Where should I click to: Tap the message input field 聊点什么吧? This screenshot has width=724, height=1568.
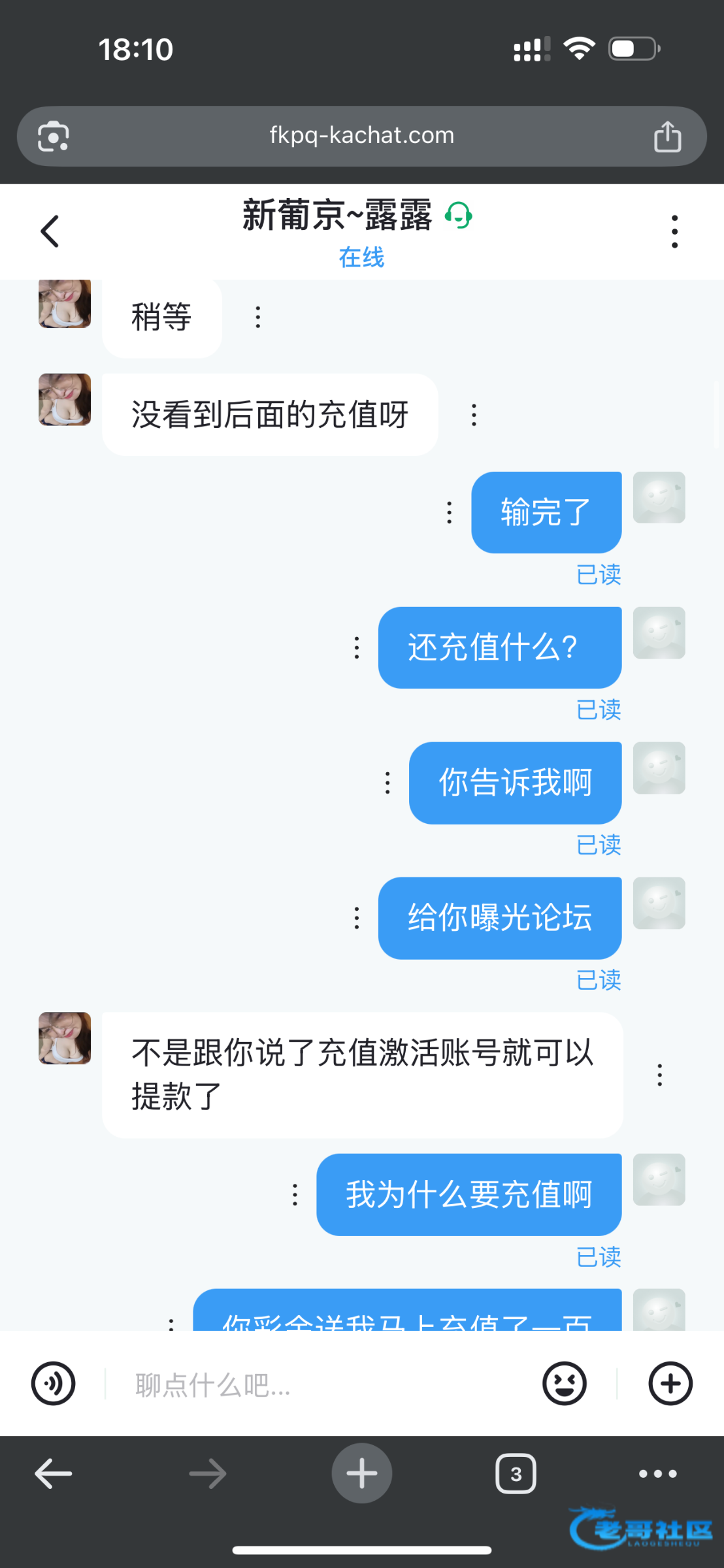(320, 1384)
